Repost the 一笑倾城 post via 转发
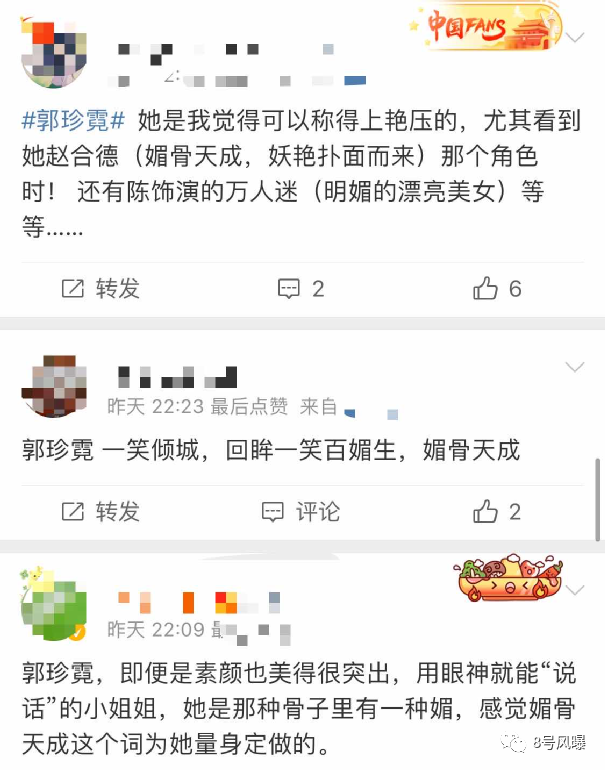Screen dimensions: 605x770 [x=101, y=512]
